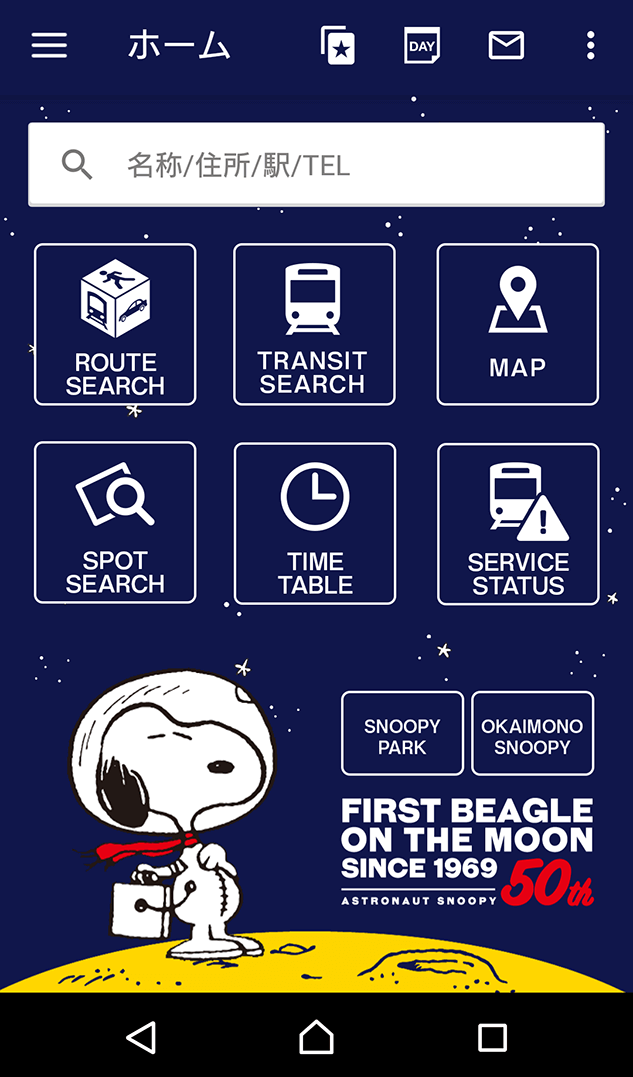Open the Okaimono Snoopy button
The width and height of the screenshot is (633, 1077).
[x=532, y=734]
